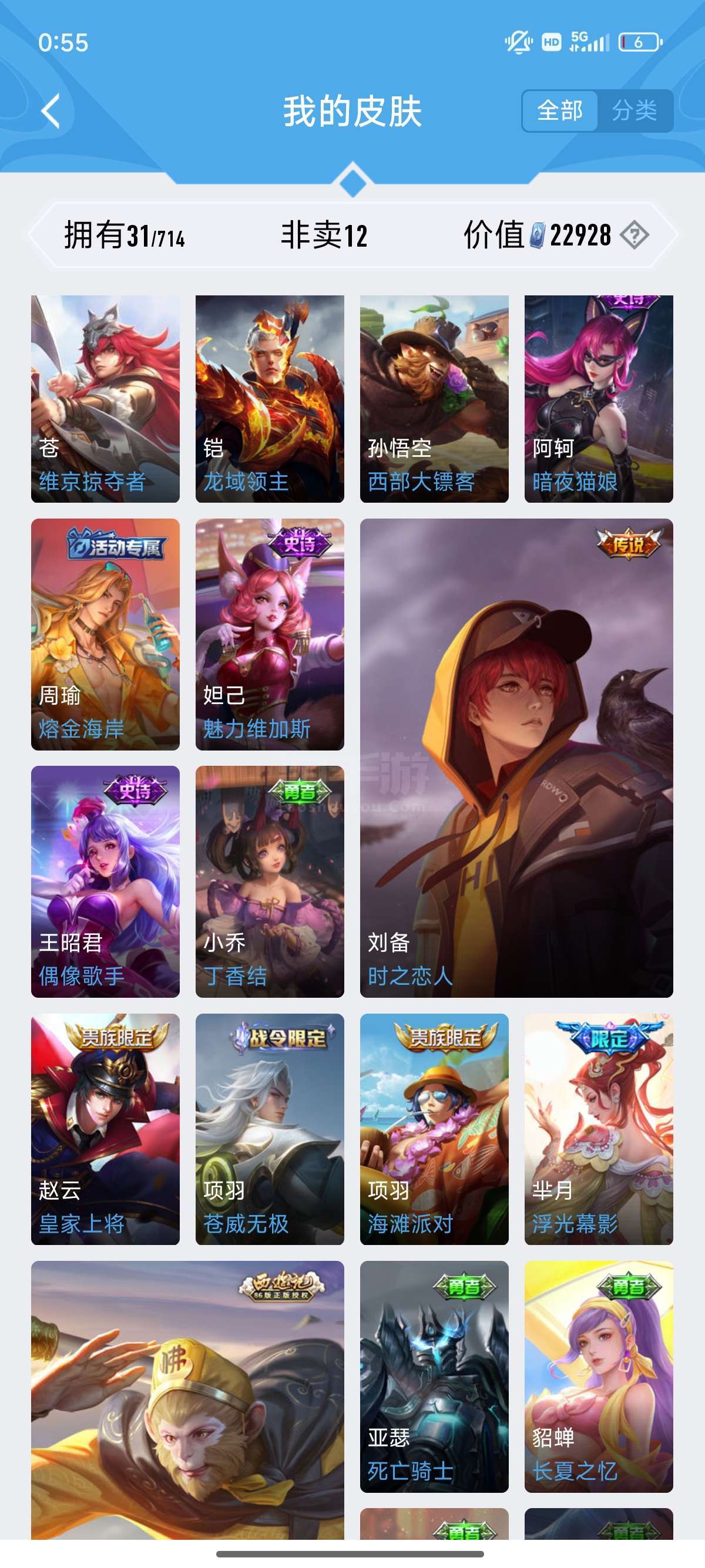View 王昭君 偶像歌手 skin
Image resolution: width=705 pixels, height=1568 pixels.
[105, 881]
